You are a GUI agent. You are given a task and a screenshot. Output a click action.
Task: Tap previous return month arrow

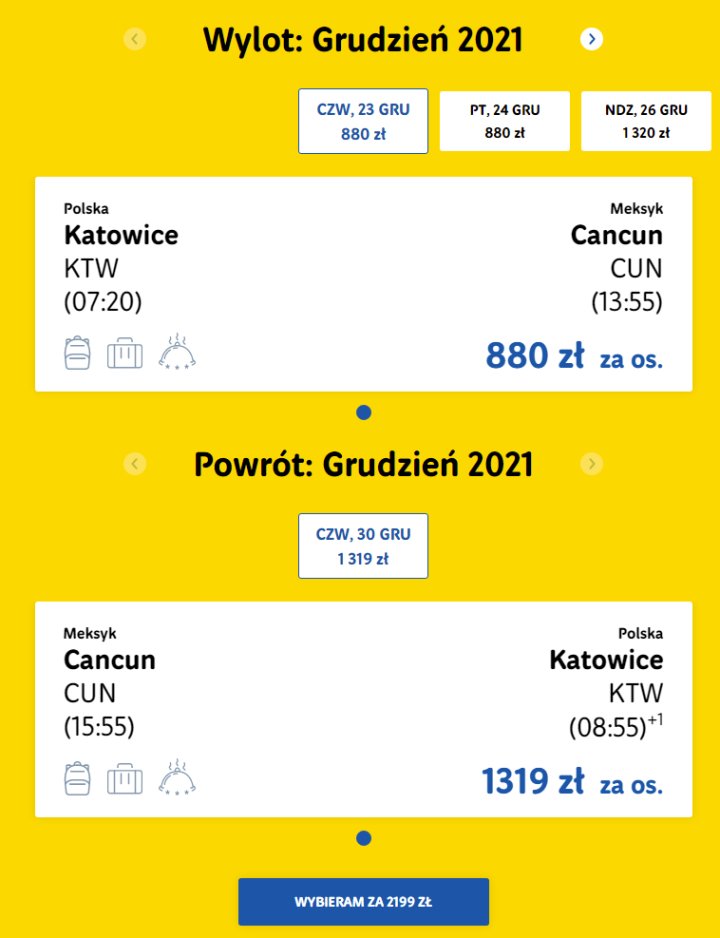pyautogui.click(x=136, y=464)
